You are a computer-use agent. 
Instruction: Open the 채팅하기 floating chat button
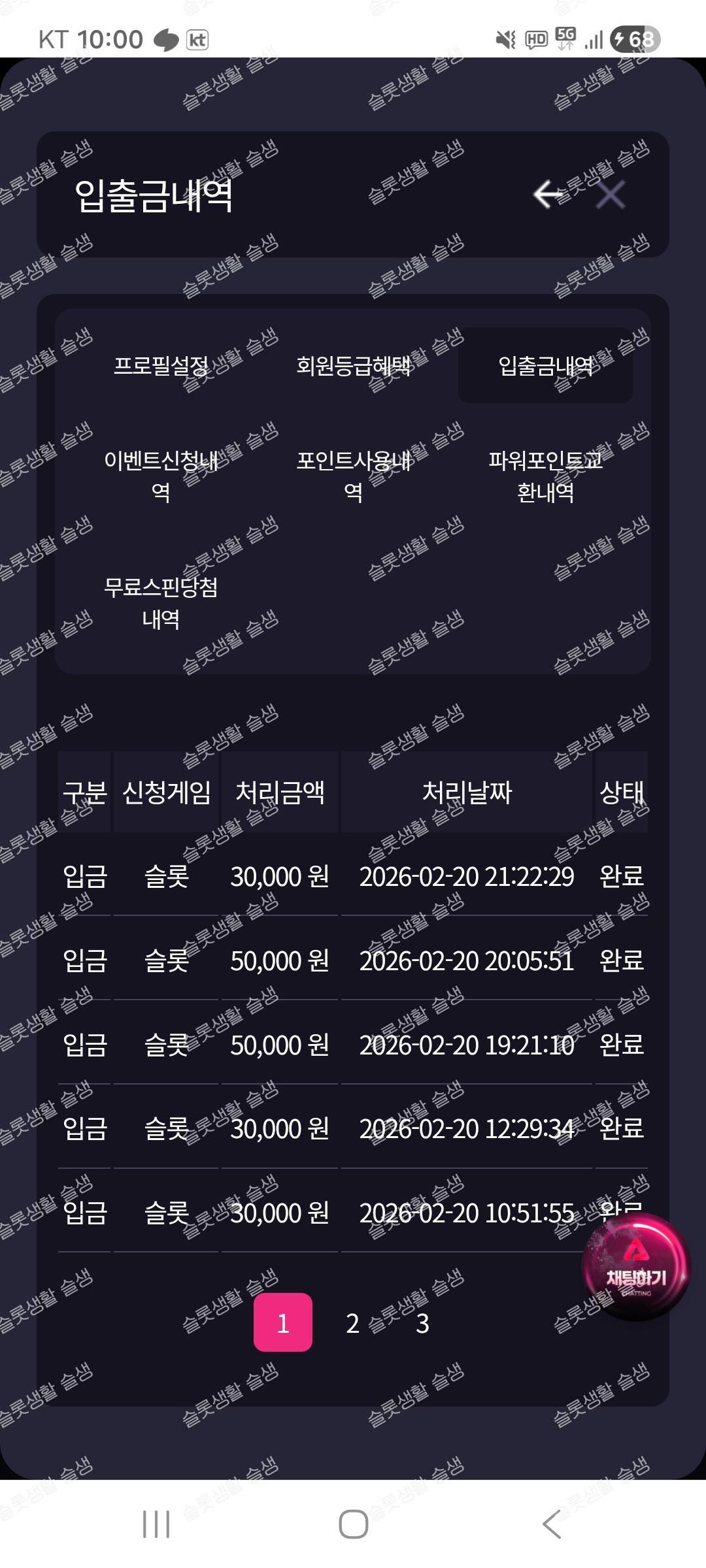click(x=635, y=1267)
